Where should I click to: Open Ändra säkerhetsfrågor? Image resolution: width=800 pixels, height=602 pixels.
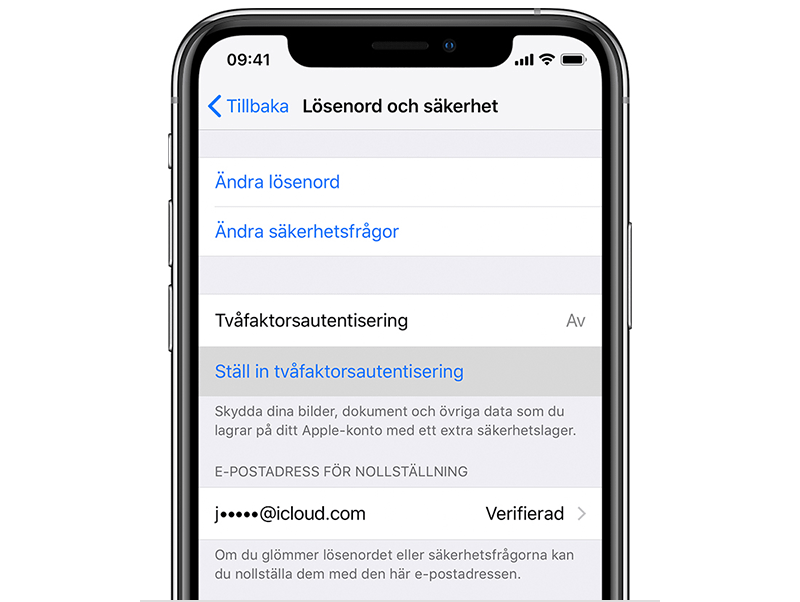pyautogui.click(x=306, y=232)
